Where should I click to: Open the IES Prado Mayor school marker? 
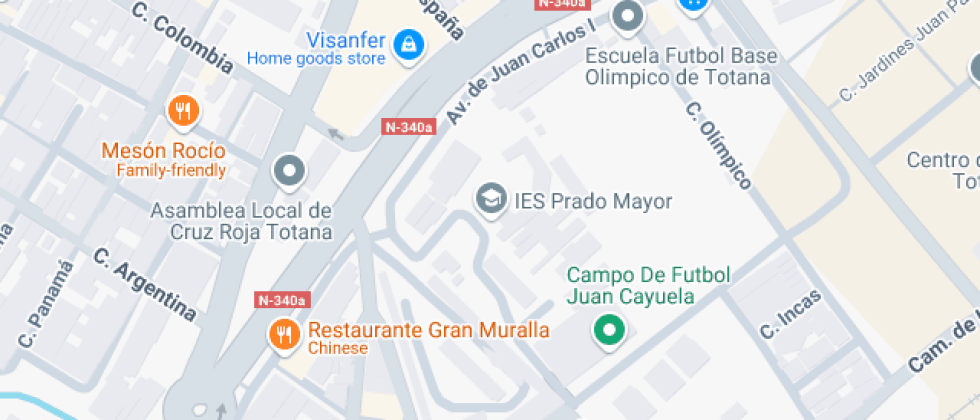491,200
